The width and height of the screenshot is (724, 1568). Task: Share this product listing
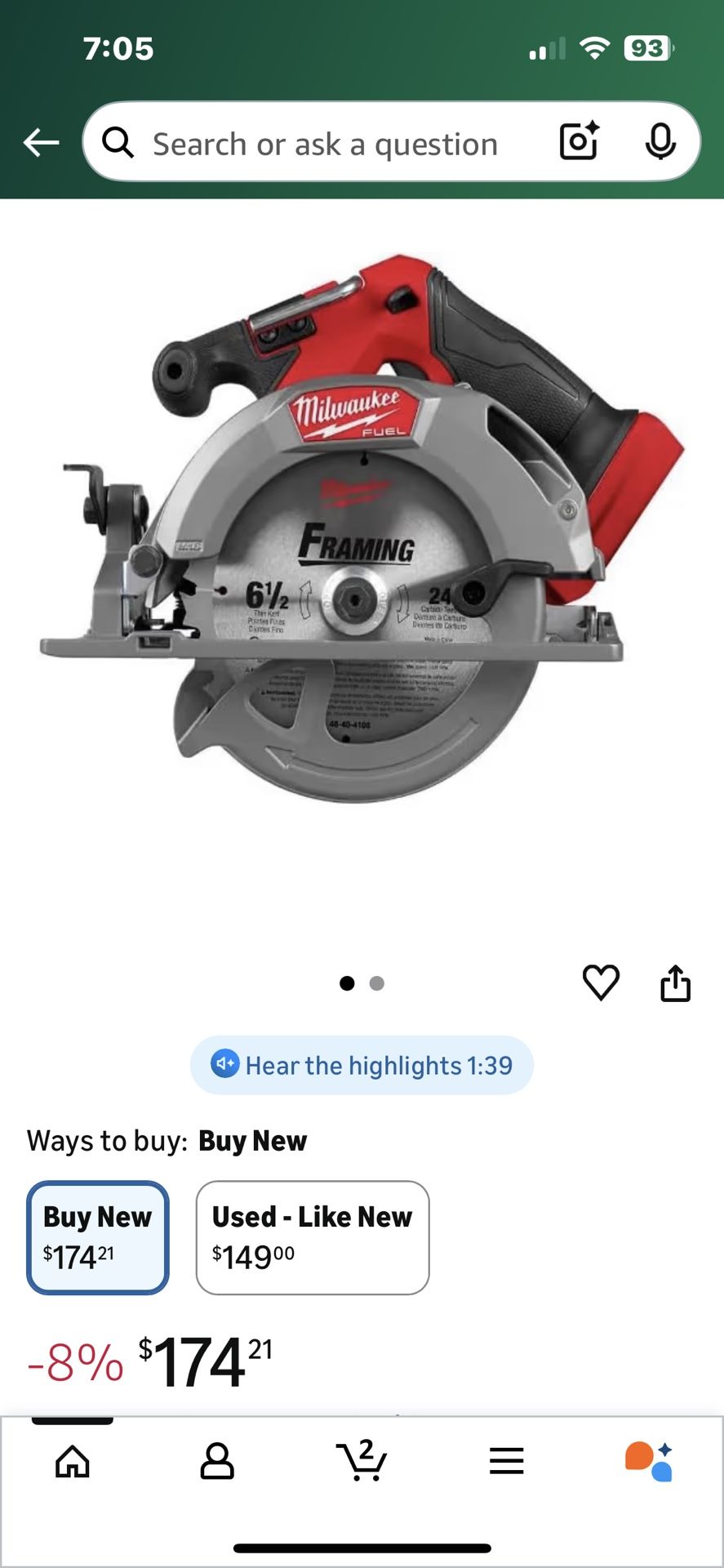point(675,982)
